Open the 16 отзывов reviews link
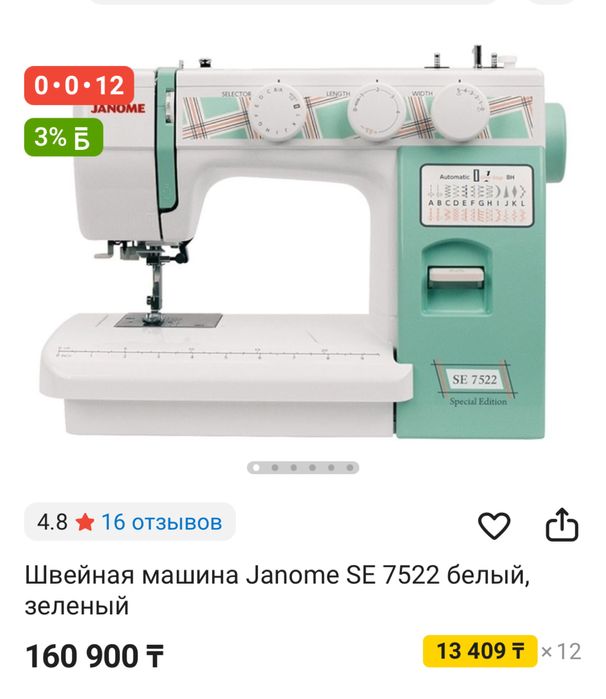 (x=161, y=522)
